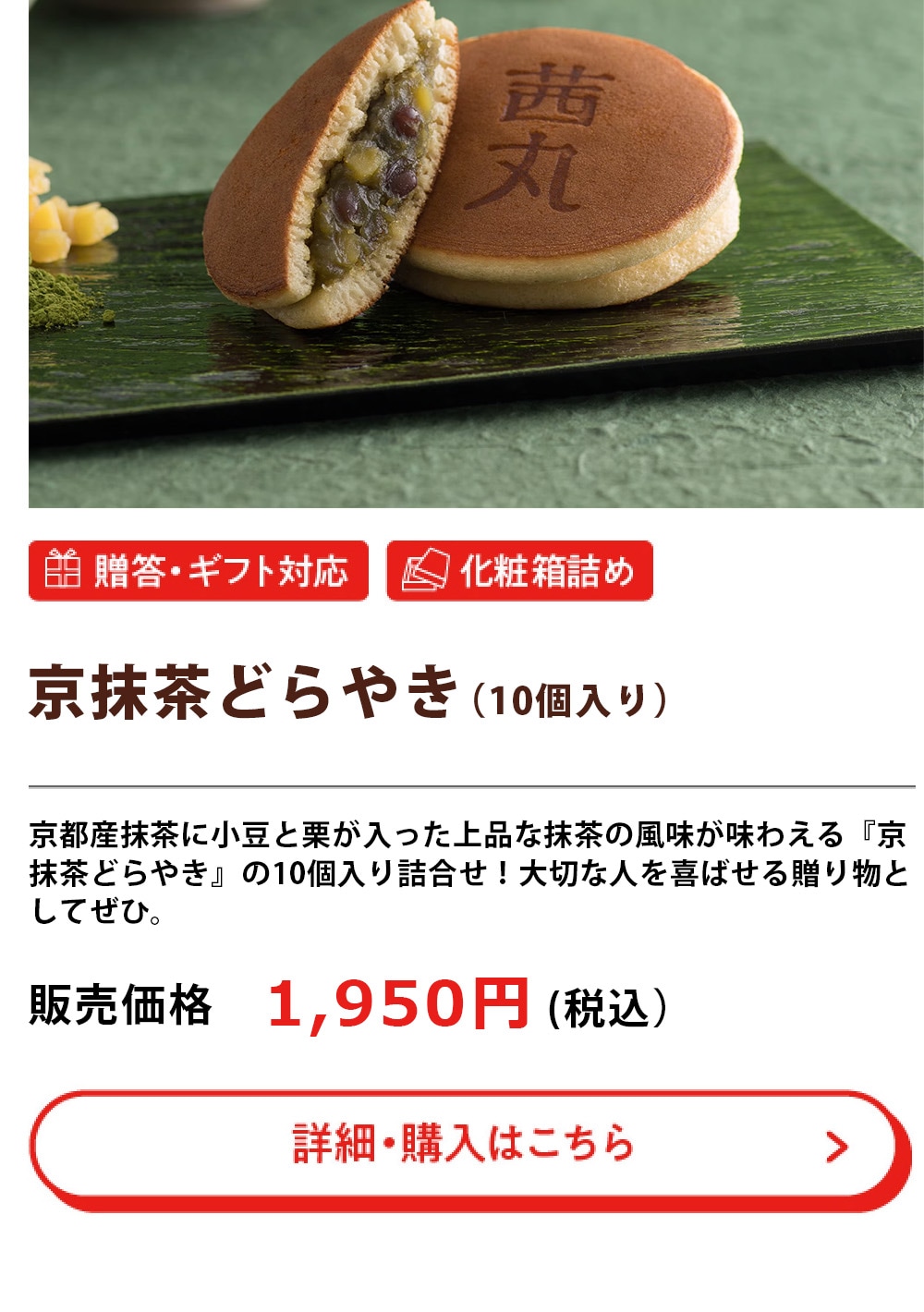924x1312 pixels.
Task: Click the 販売価格 price text link
Action: 120,1007
